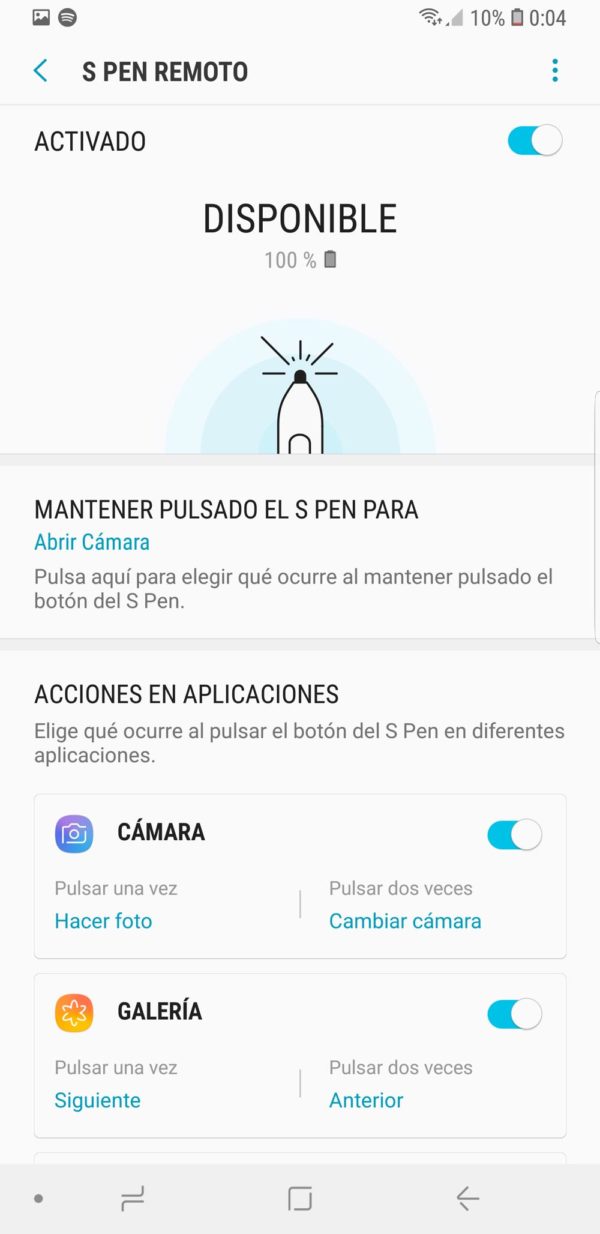Screen dimensions: 600x1234
Task: Go to the home screen
Action: click(300, 1198)
